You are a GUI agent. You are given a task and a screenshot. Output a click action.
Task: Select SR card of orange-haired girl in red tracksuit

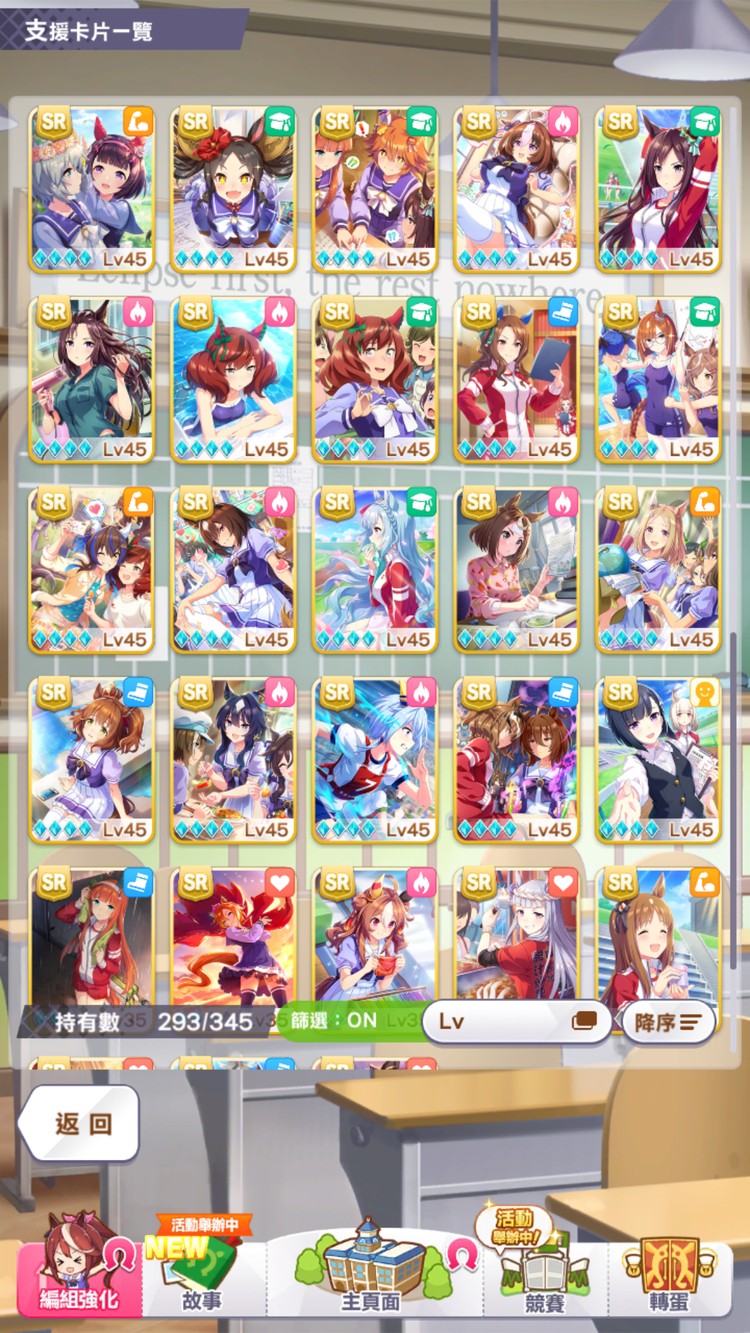click(92, 935)
